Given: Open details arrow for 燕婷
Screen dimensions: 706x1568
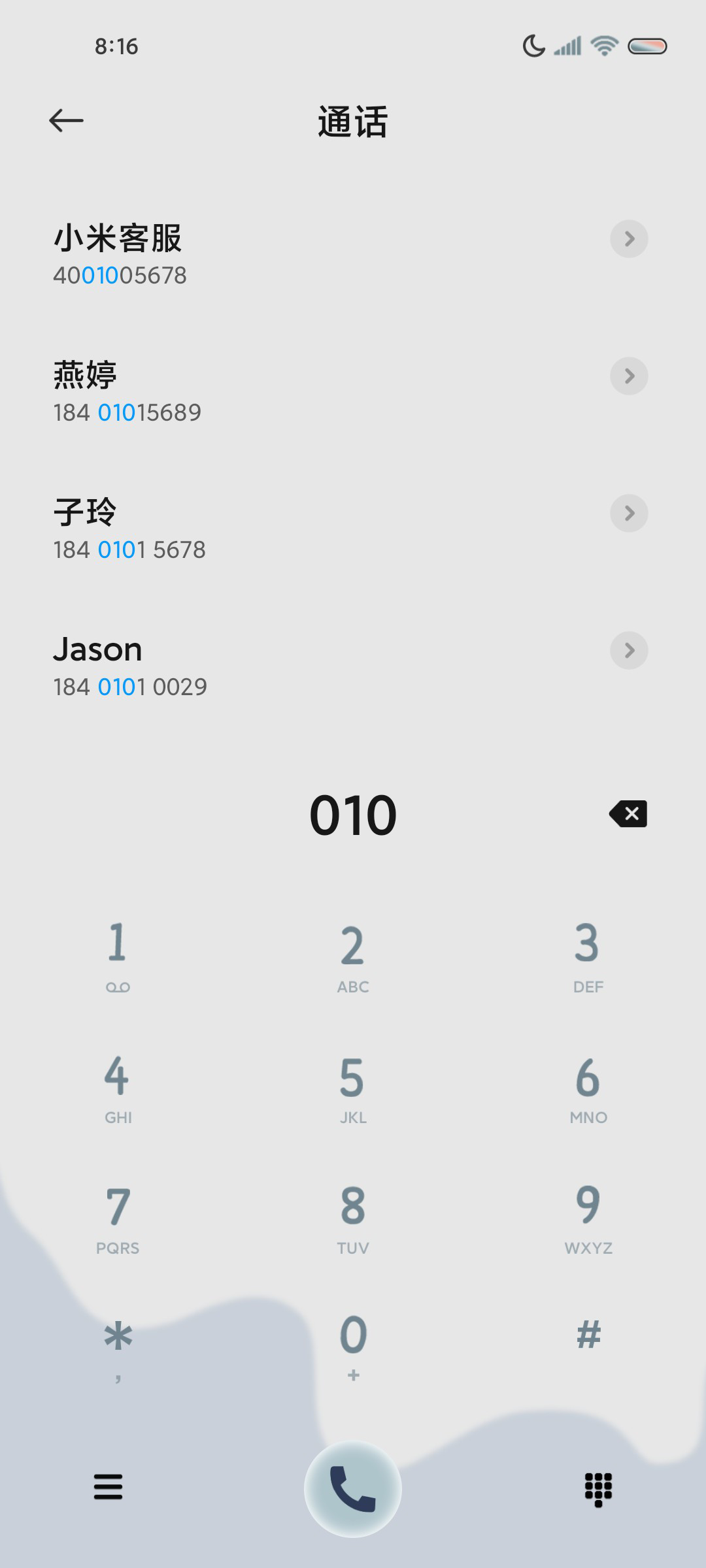Looking at the screenshot, I should coord(629,376).
